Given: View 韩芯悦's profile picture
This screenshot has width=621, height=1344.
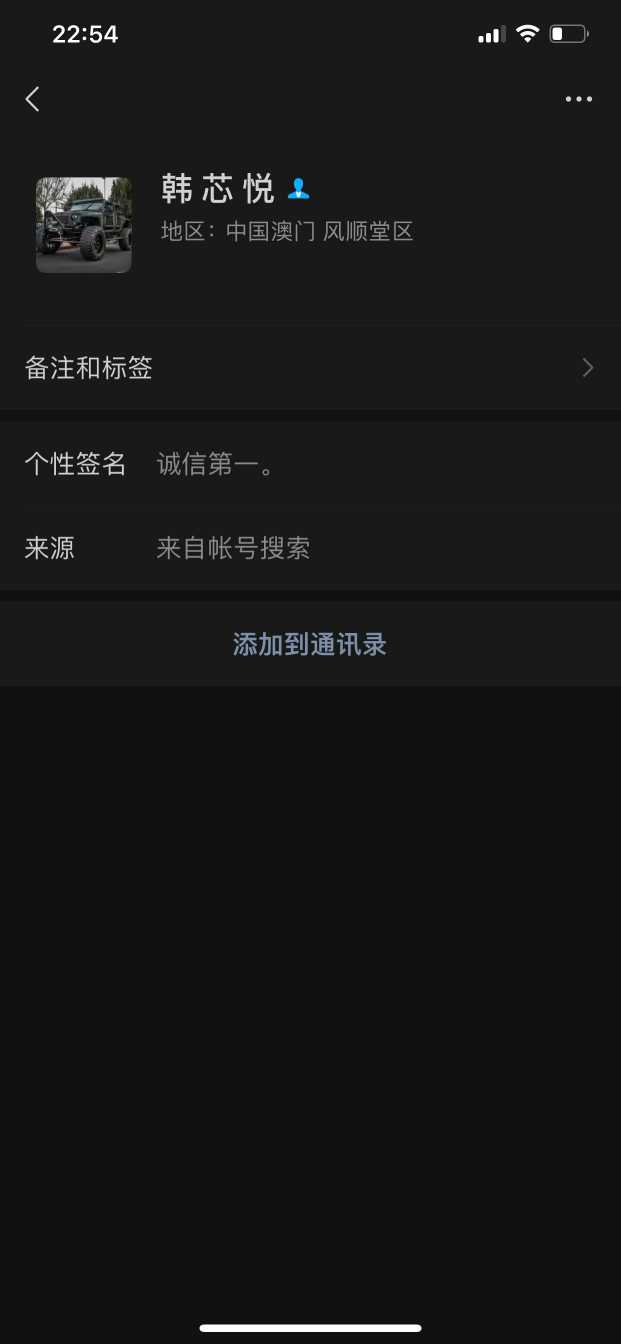Looking at the screenshot, I should [84, 225].
